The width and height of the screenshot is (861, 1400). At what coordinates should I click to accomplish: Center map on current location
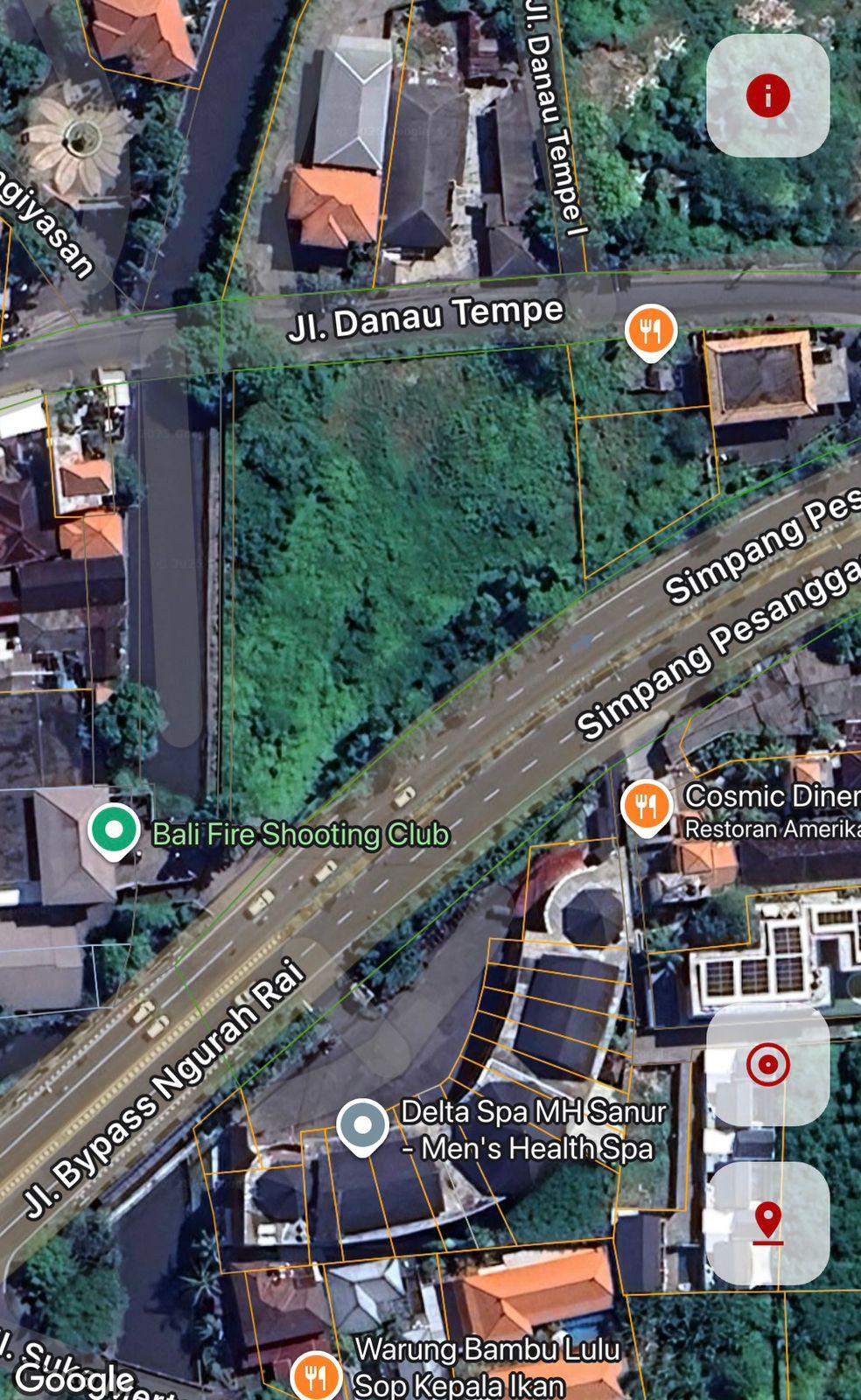[x=767, y=1065]
